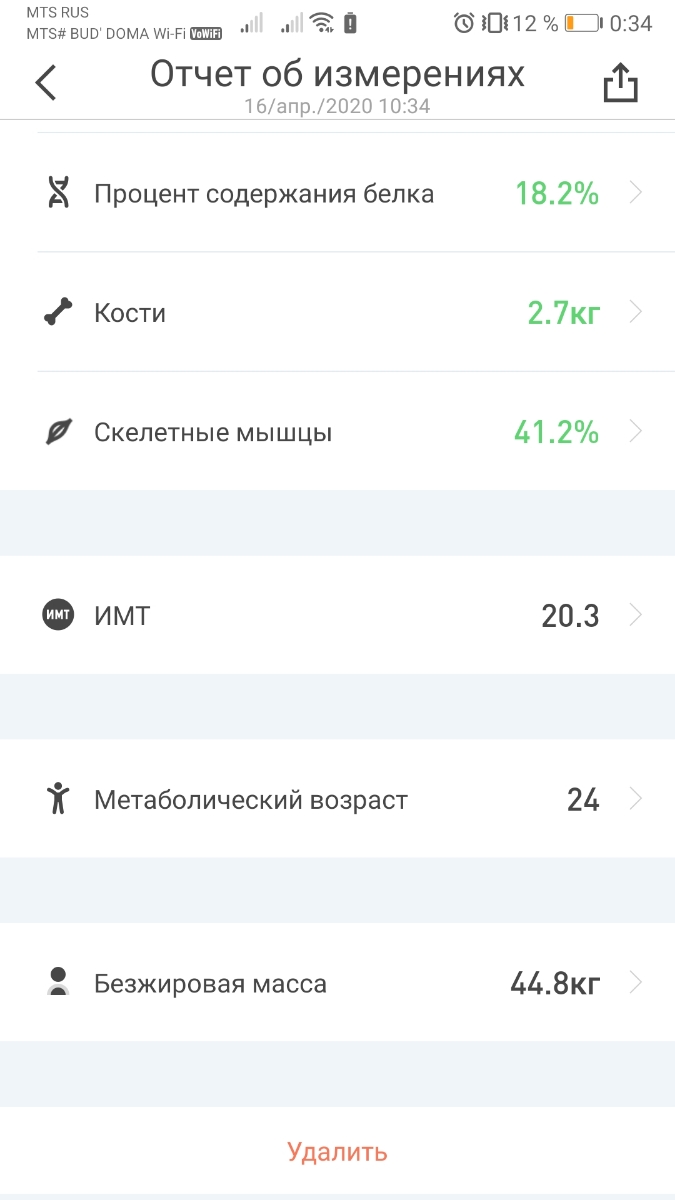Tap the Удалить button
Screen dimensions: 675x1200
point(337,1152)
